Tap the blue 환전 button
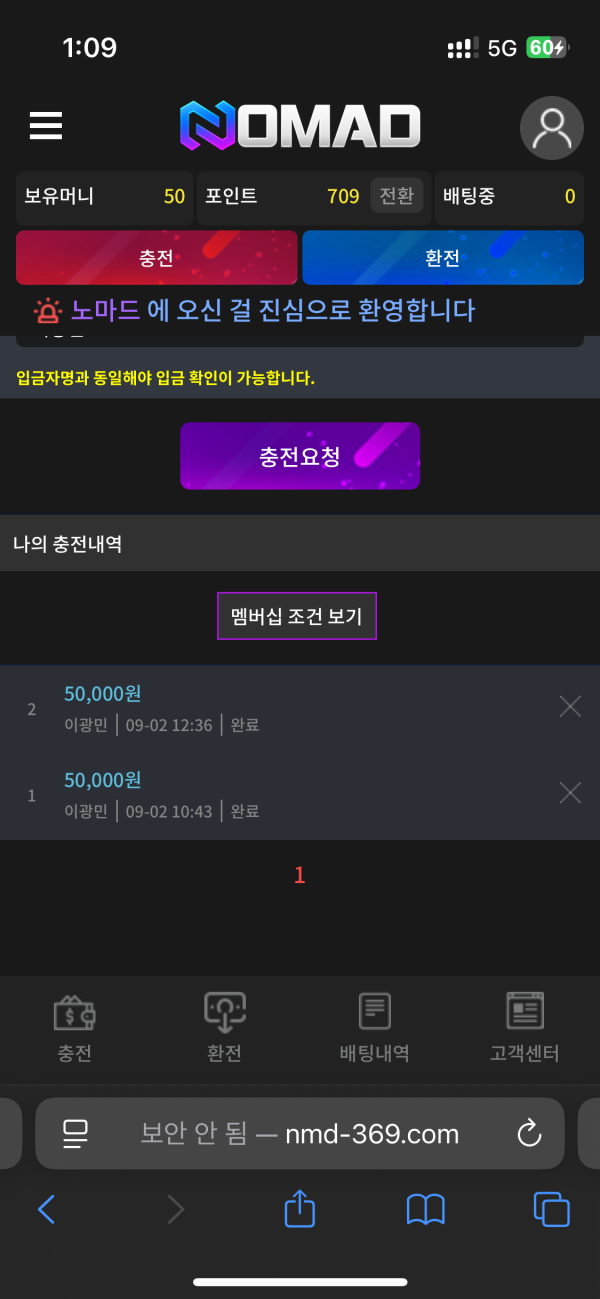The height and width of the screenshot is (1299, 600). point(442,258)
